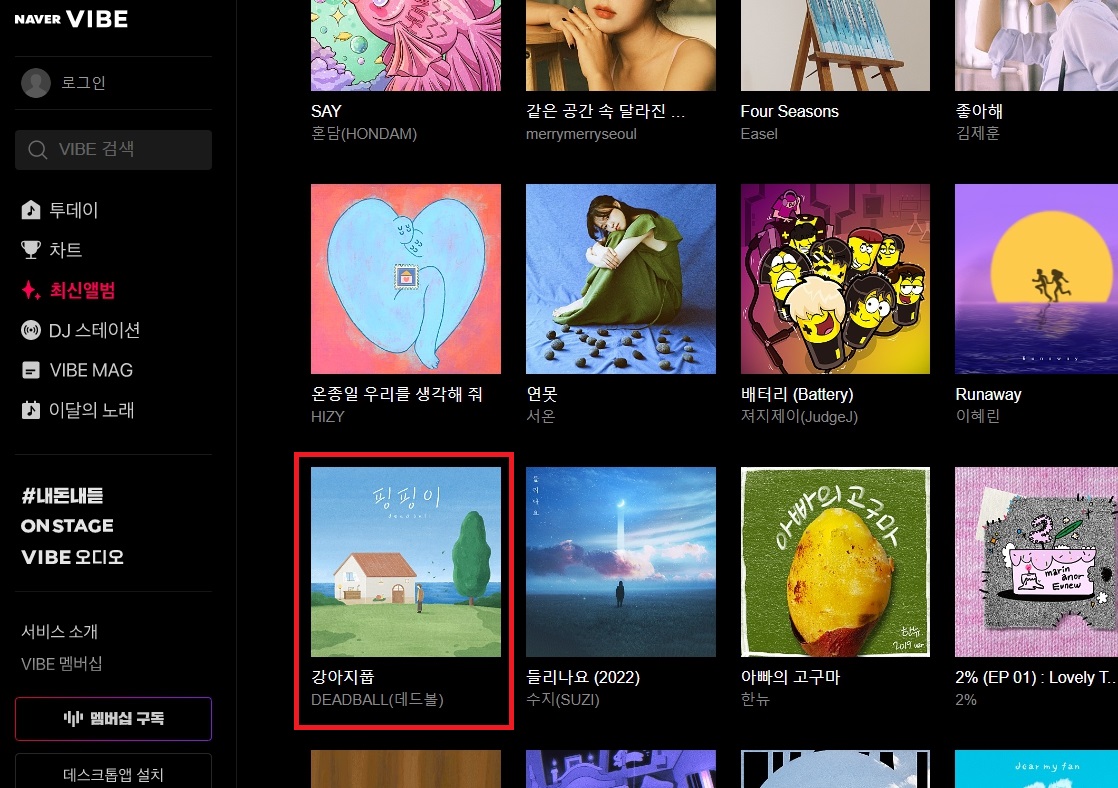Select 최신앨범 in sidebar

pos(82,291)
